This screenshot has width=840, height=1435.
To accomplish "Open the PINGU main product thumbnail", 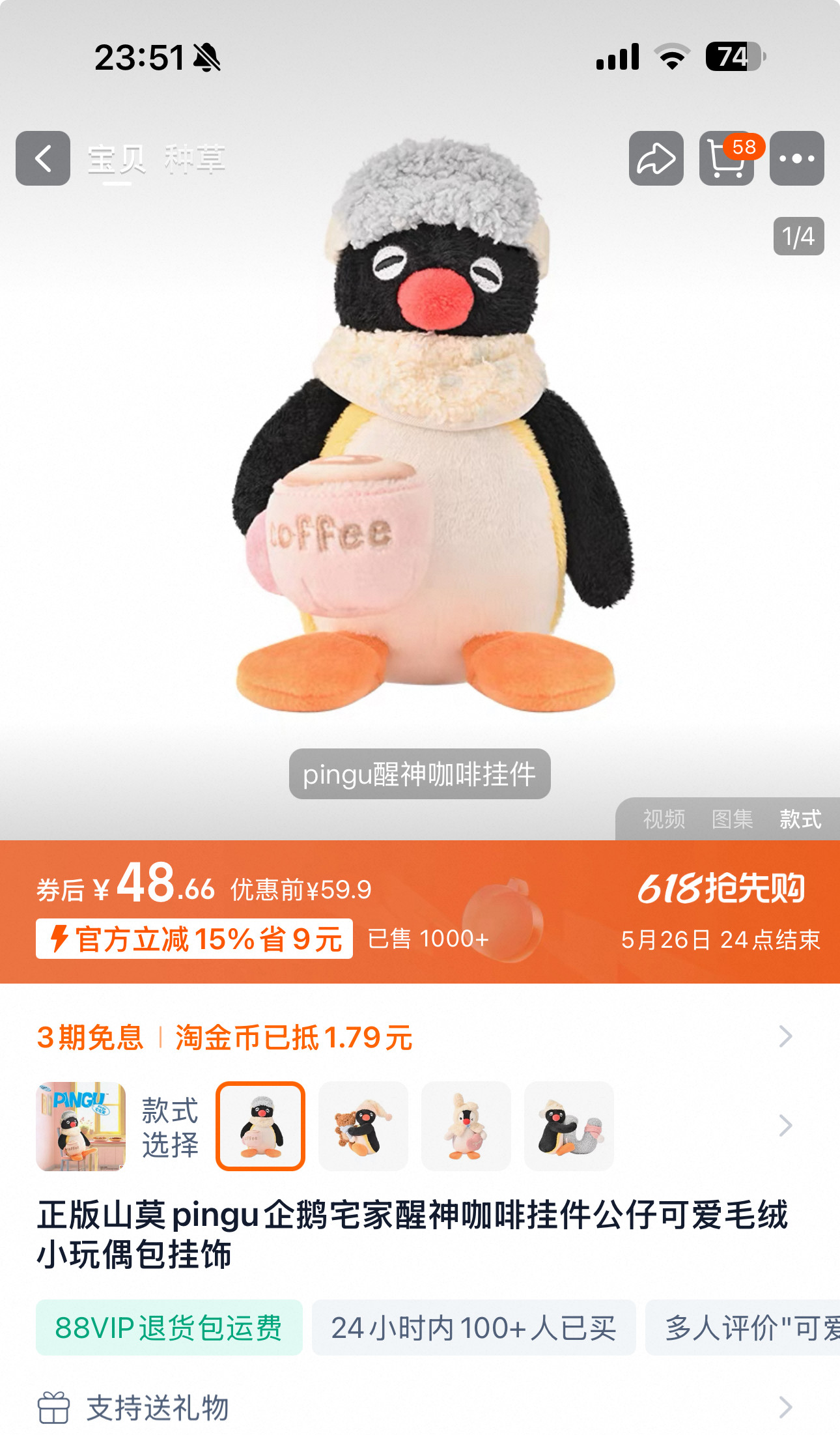I will pyautogui.click(x=81, y=1126).
